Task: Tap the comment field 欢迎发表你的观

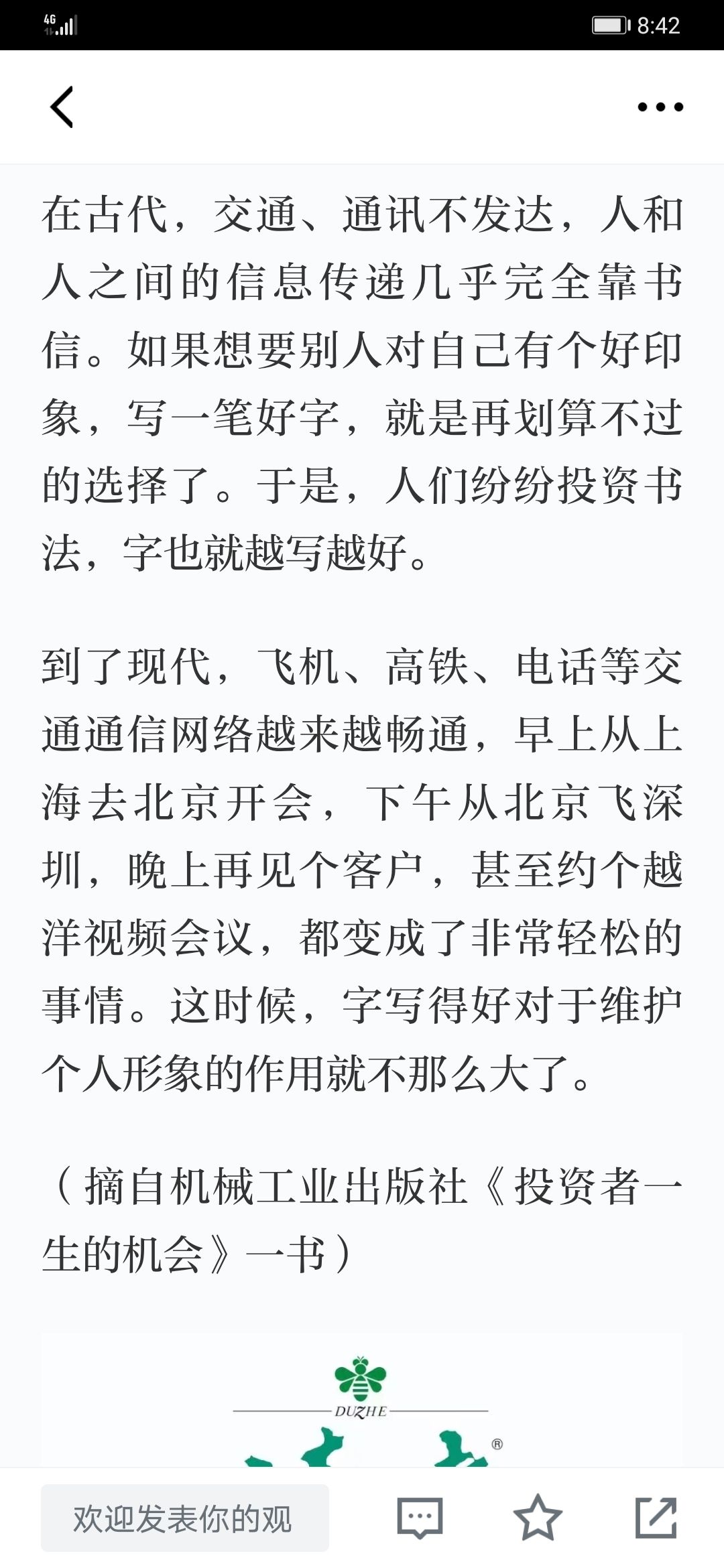Action: point(185,1518)
